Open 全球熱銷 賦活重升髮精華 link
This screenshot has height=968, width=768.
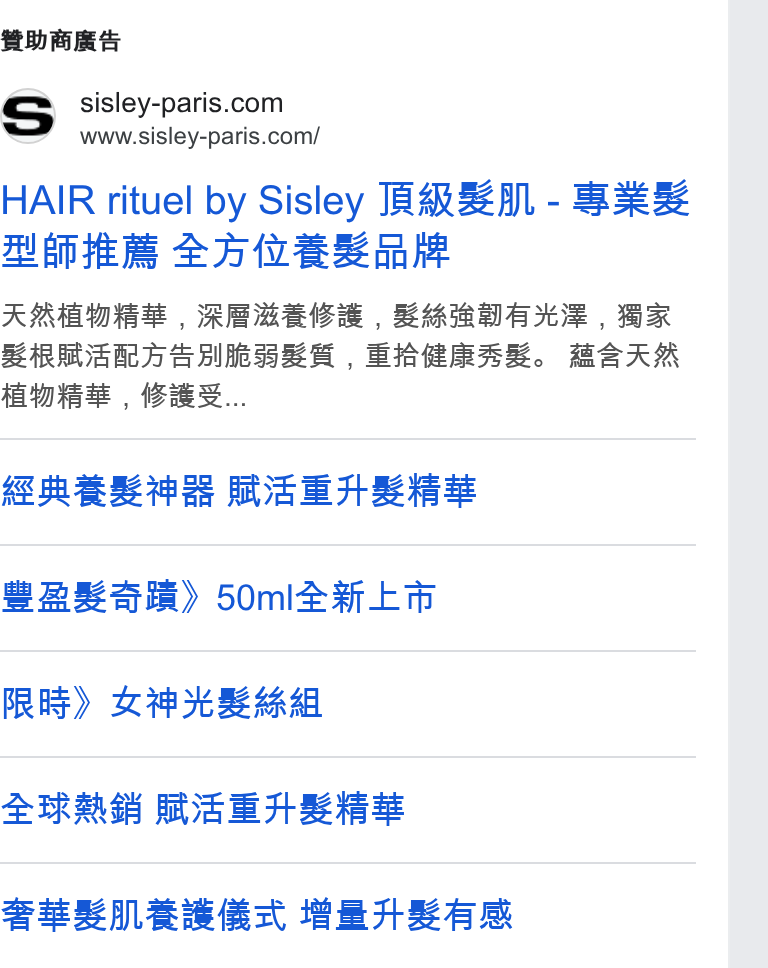203,809
